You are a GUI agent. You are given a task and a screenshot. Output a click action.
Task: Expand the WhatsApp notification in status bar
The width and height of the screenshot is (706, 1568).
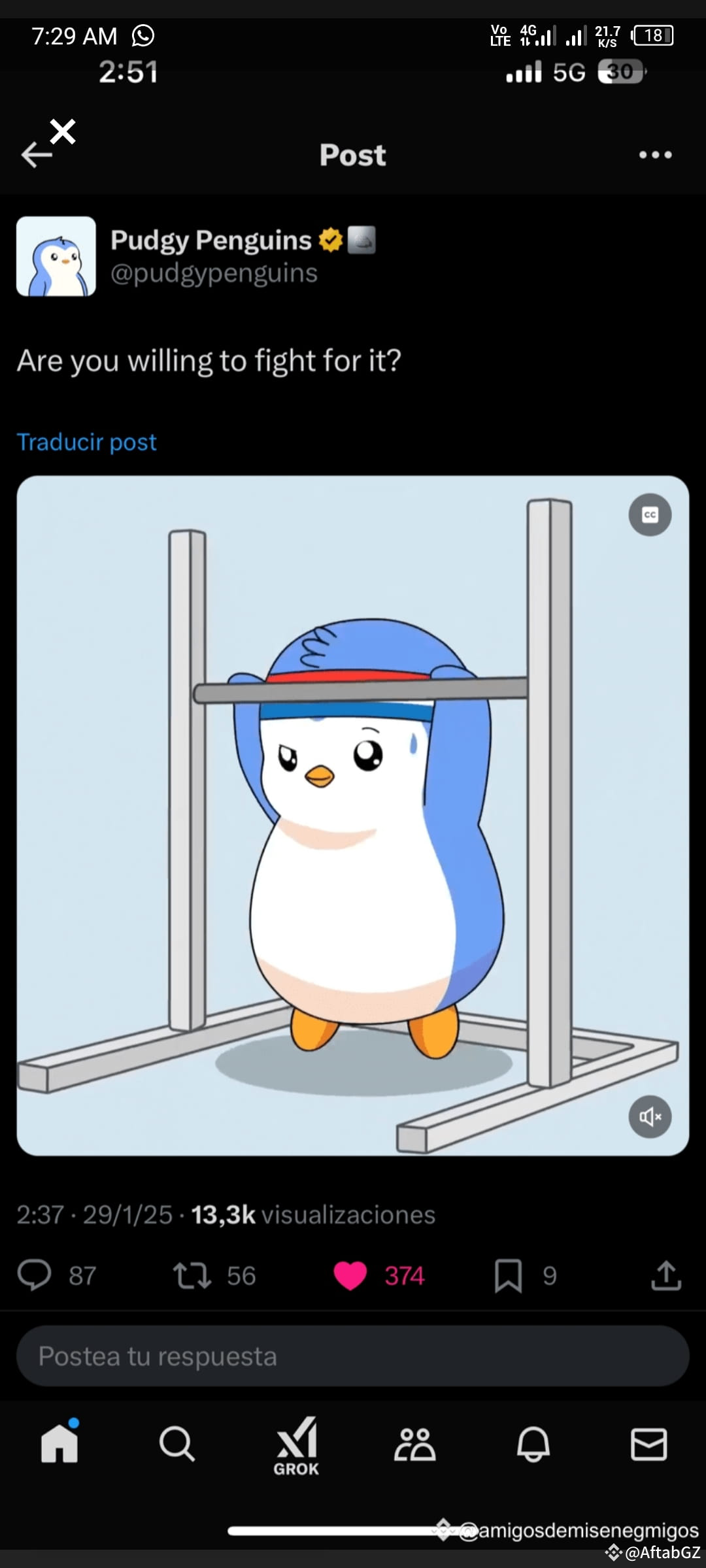(x=143, y=36)
